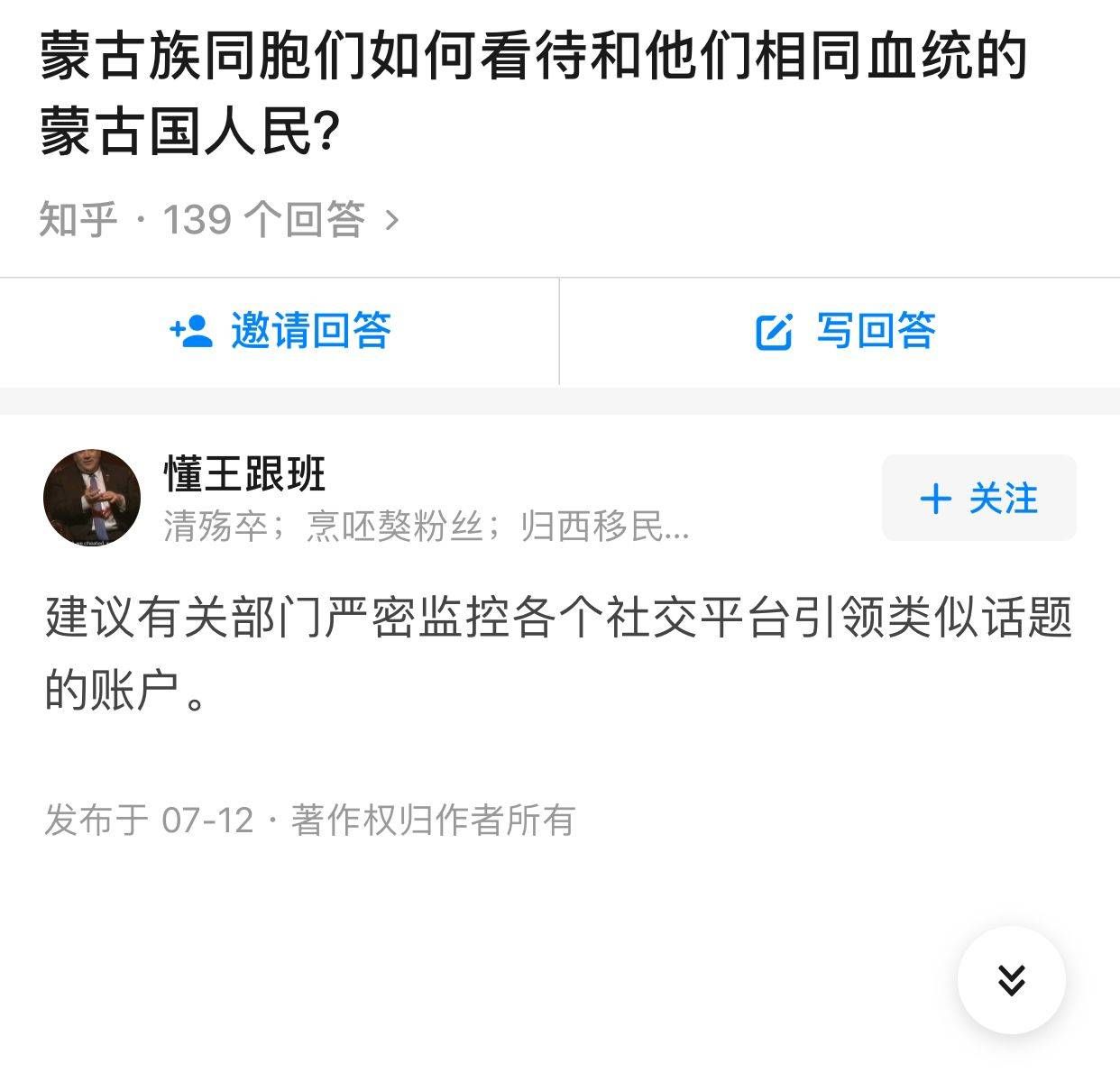Screen dimensions: 1120x1091
Task: Tap 邀请回答 to invite answers
Action: pos(280,331)
